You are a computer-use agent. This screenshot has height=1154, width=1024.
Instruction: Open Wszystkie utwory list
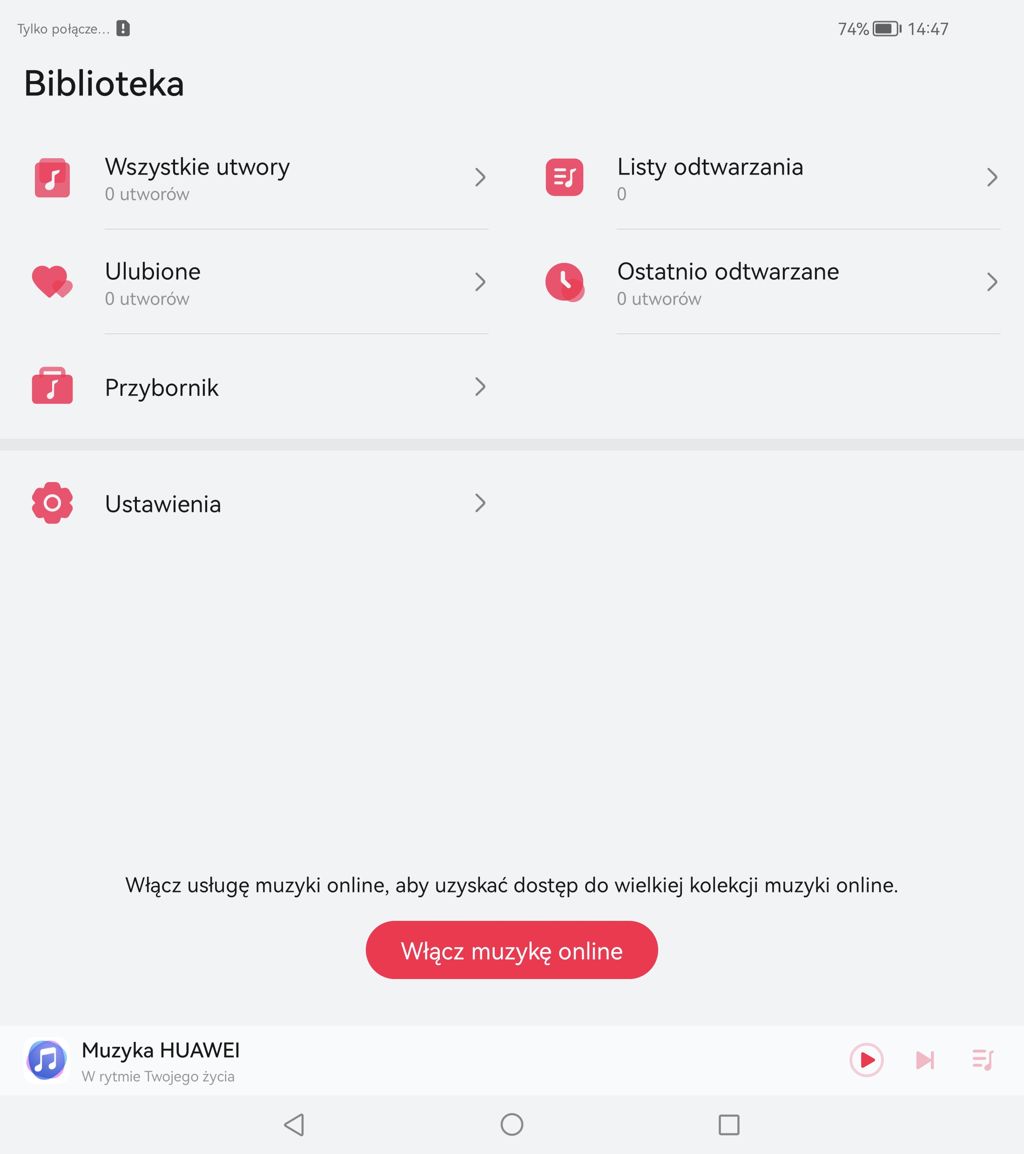point(197,178)
